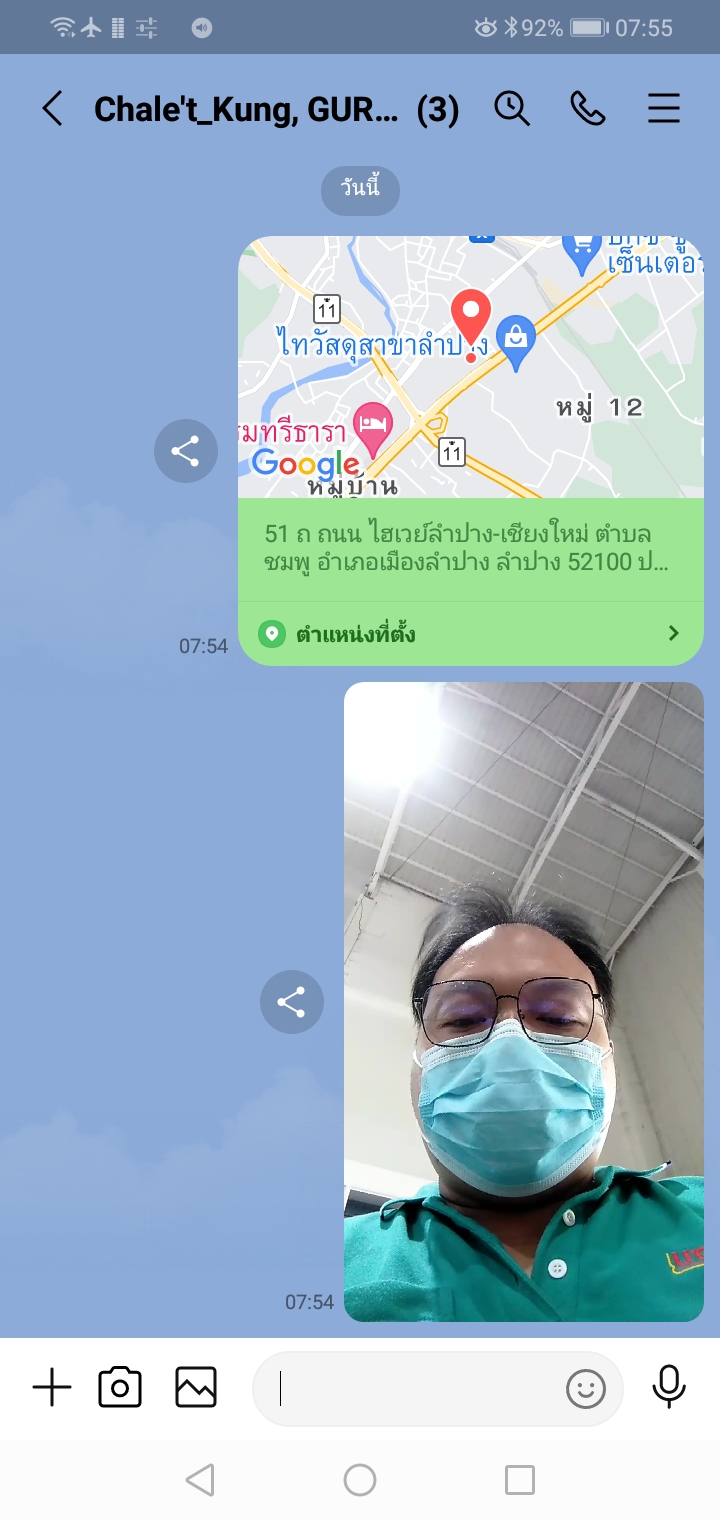Open the emoji and sticker picker
This screenshot has width=720, height=1520.
coord(586,1388)
